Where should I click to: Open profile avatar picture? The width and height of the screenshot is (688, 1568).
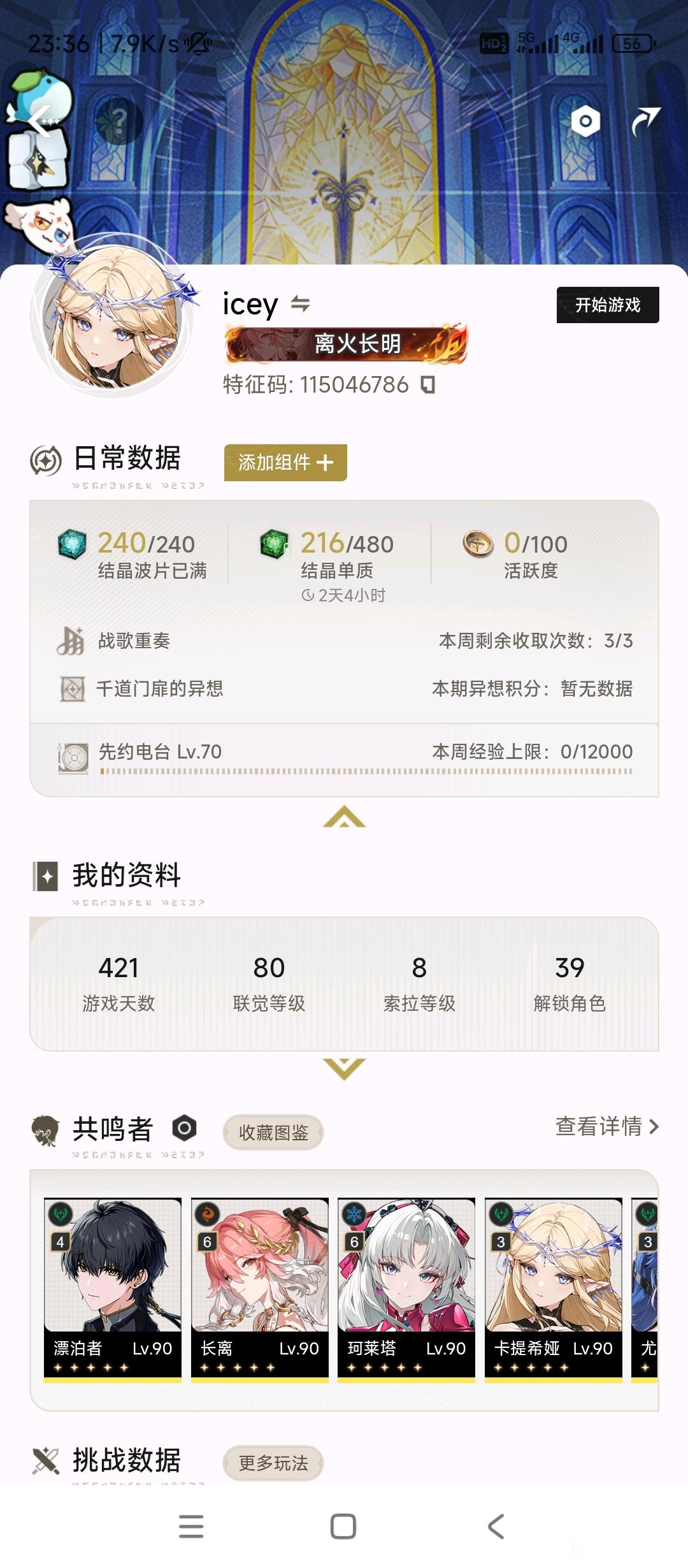[113, 319]
